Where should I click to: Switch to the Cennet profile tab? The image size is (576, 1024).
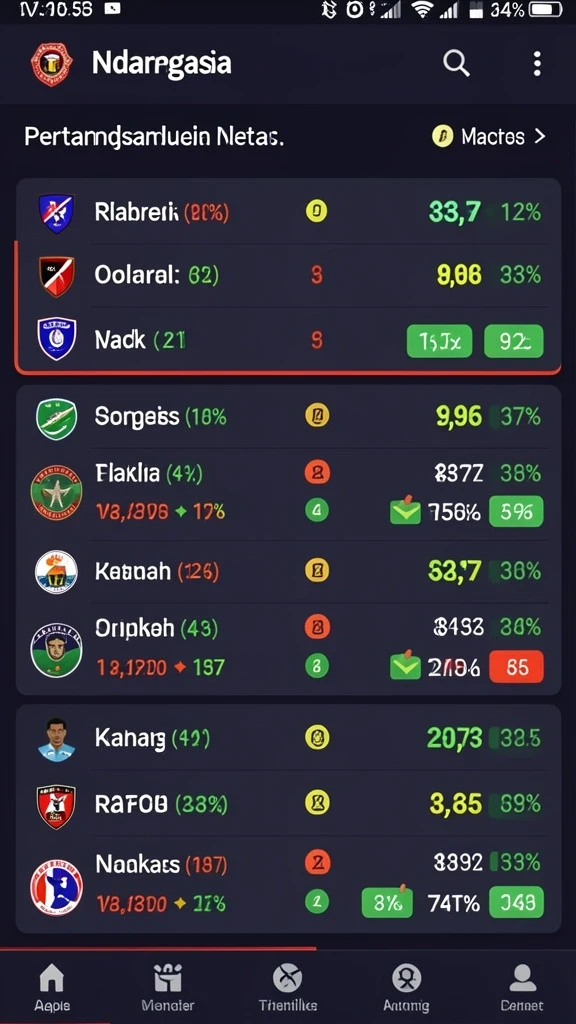[x=522, y=987]
